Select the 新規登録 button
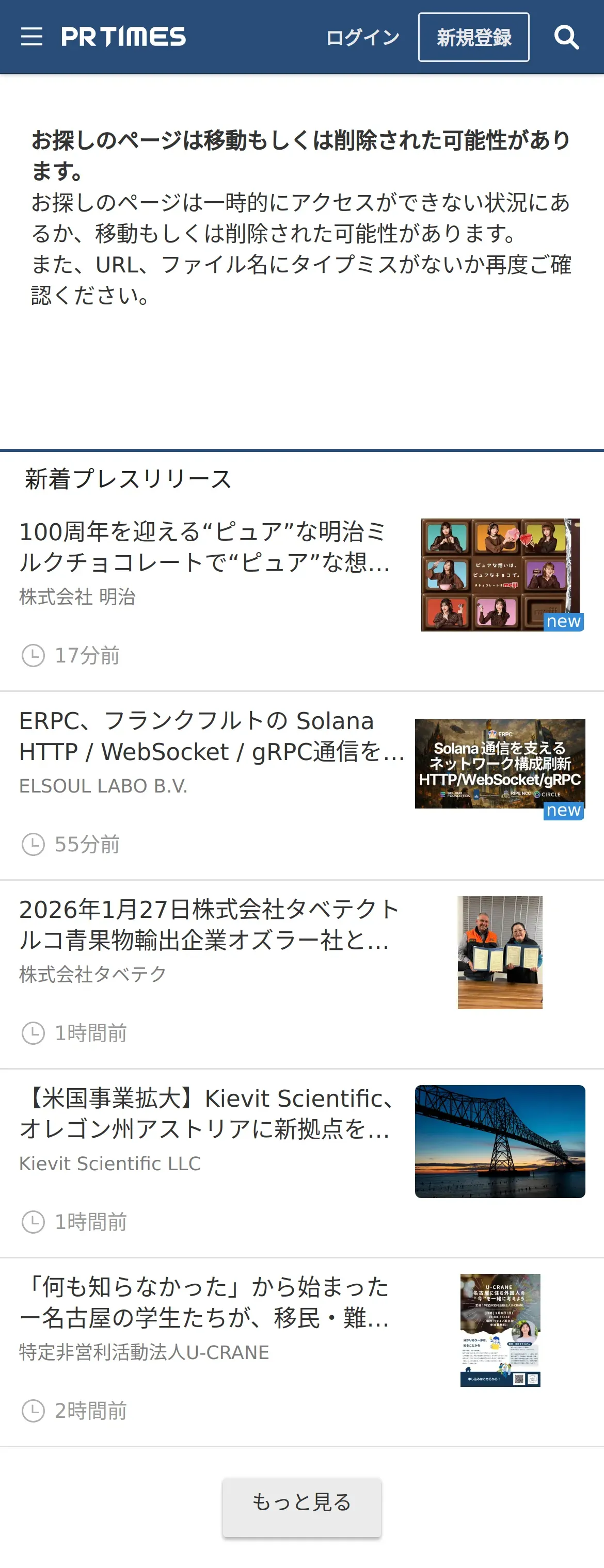 click(x=473, y=38)
